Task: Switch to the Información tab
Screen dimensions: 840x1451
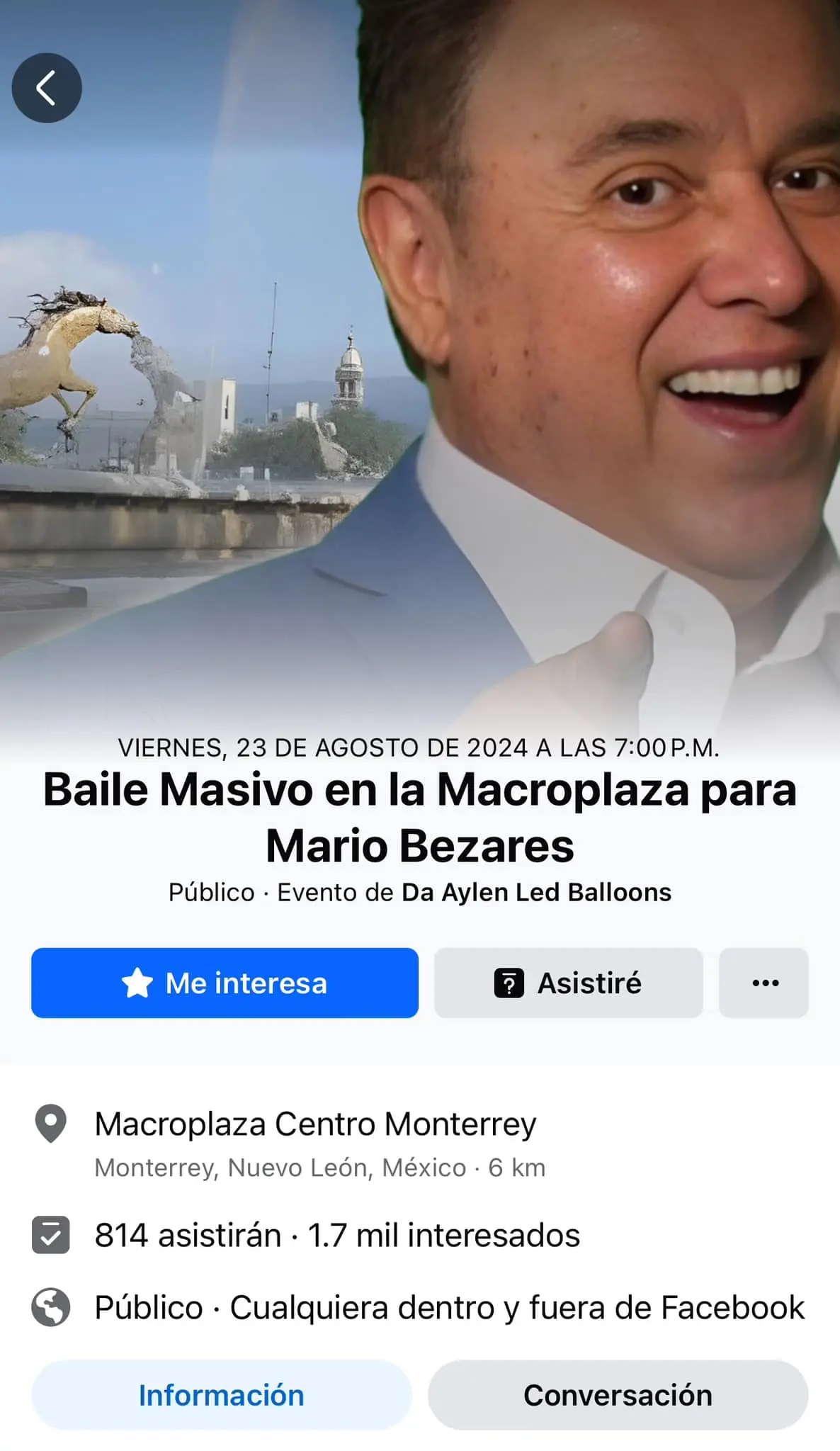Action: [221, 1395]
